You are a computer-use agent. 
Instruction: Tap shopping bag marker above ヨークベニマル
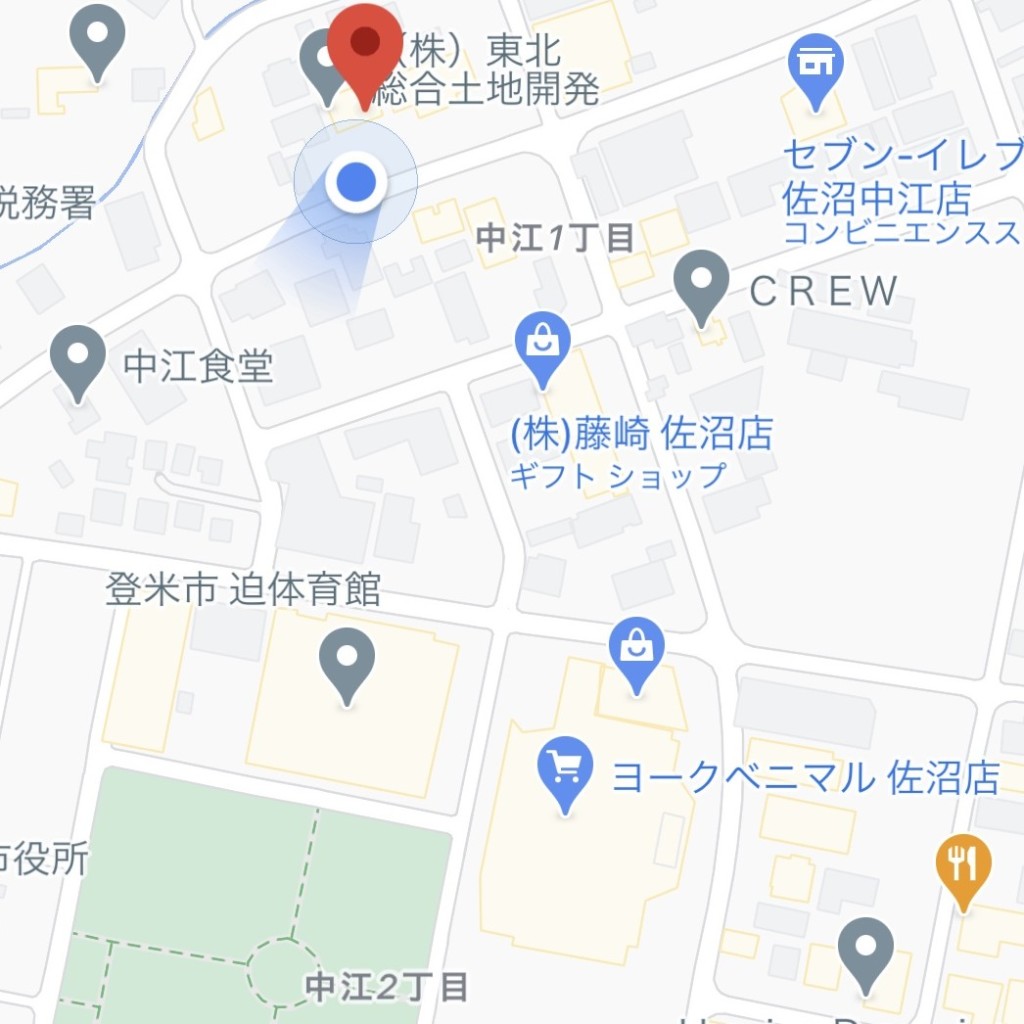(x=637, y=651)
